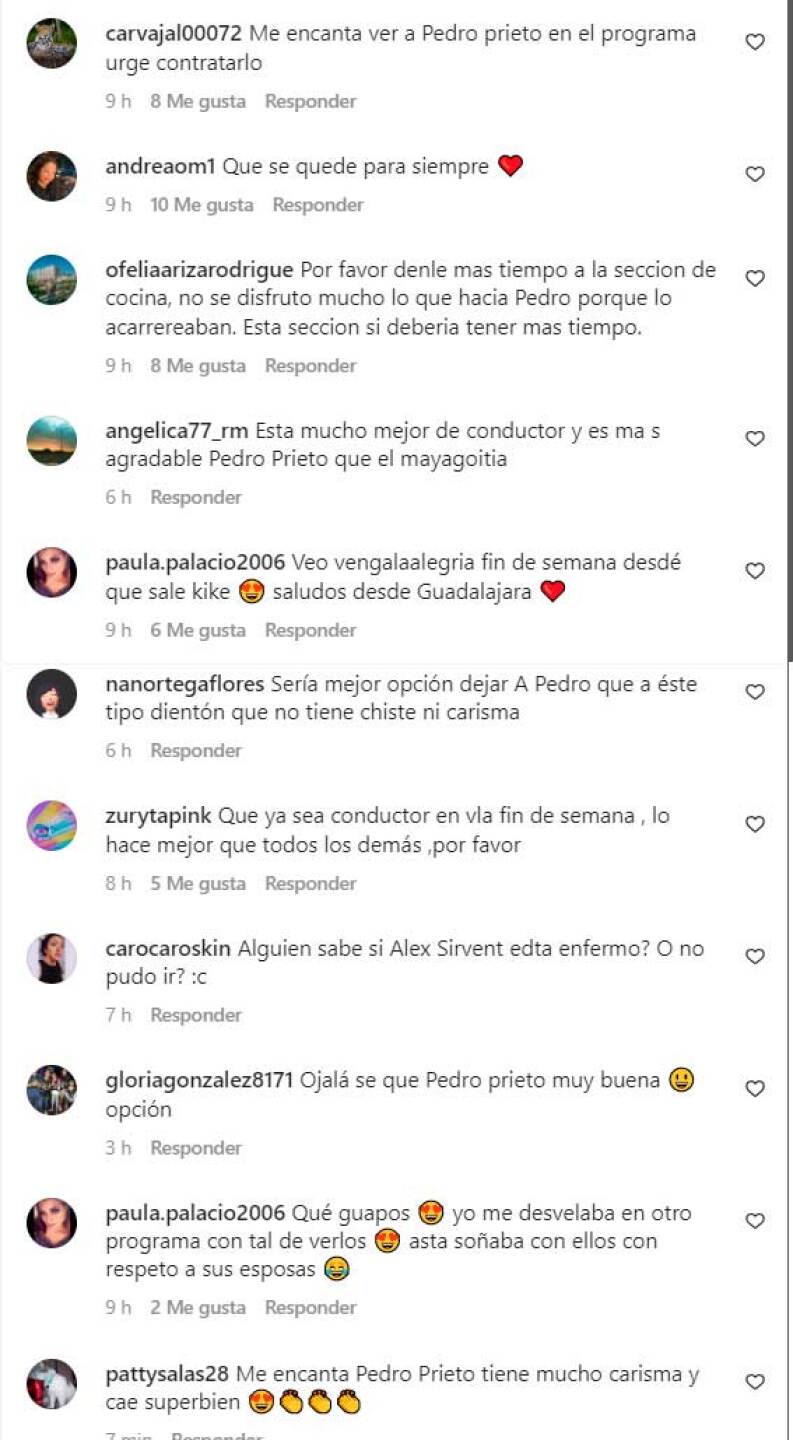
Task: Like andreaom1's comment
Action: coord(756,174)
